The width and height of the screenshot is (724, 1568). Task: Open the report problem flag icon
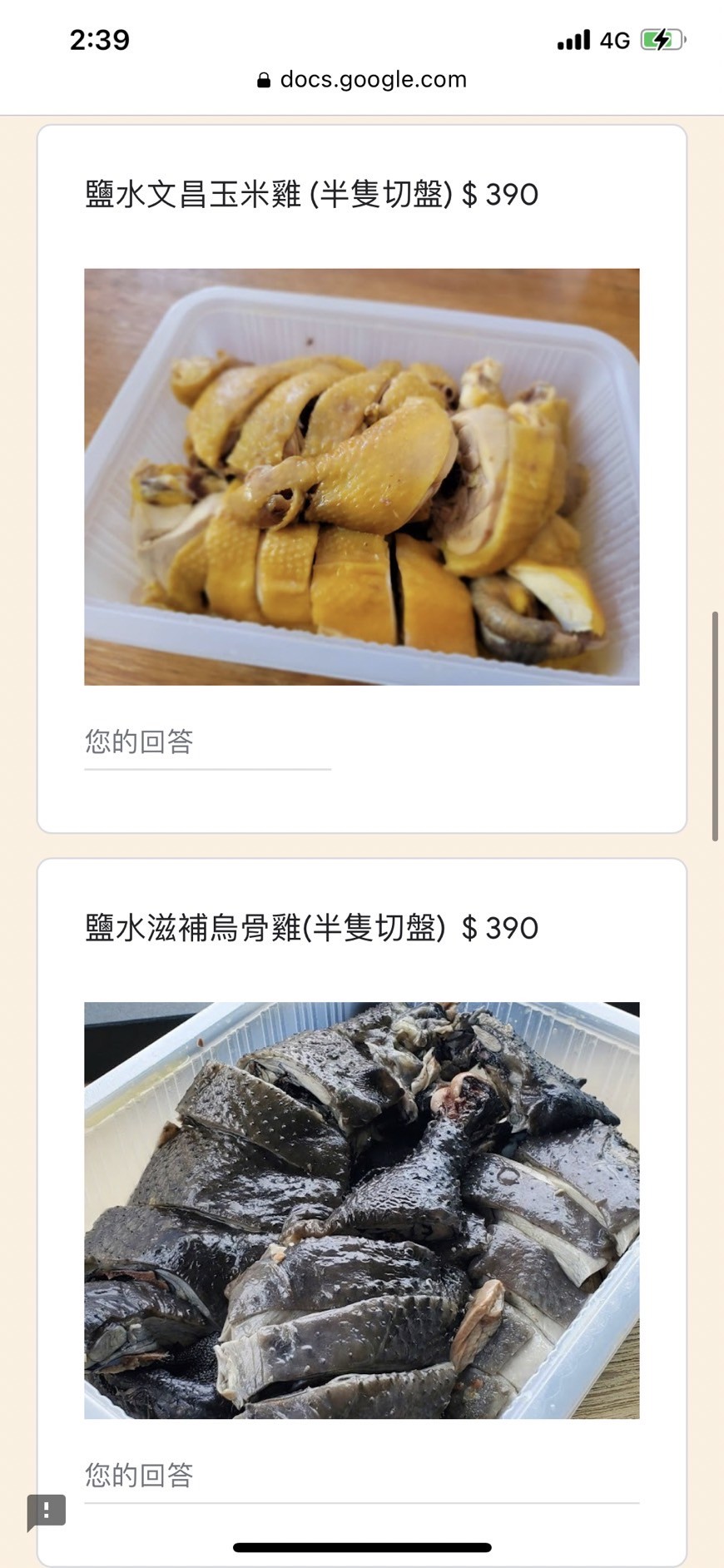(47, 1510)
